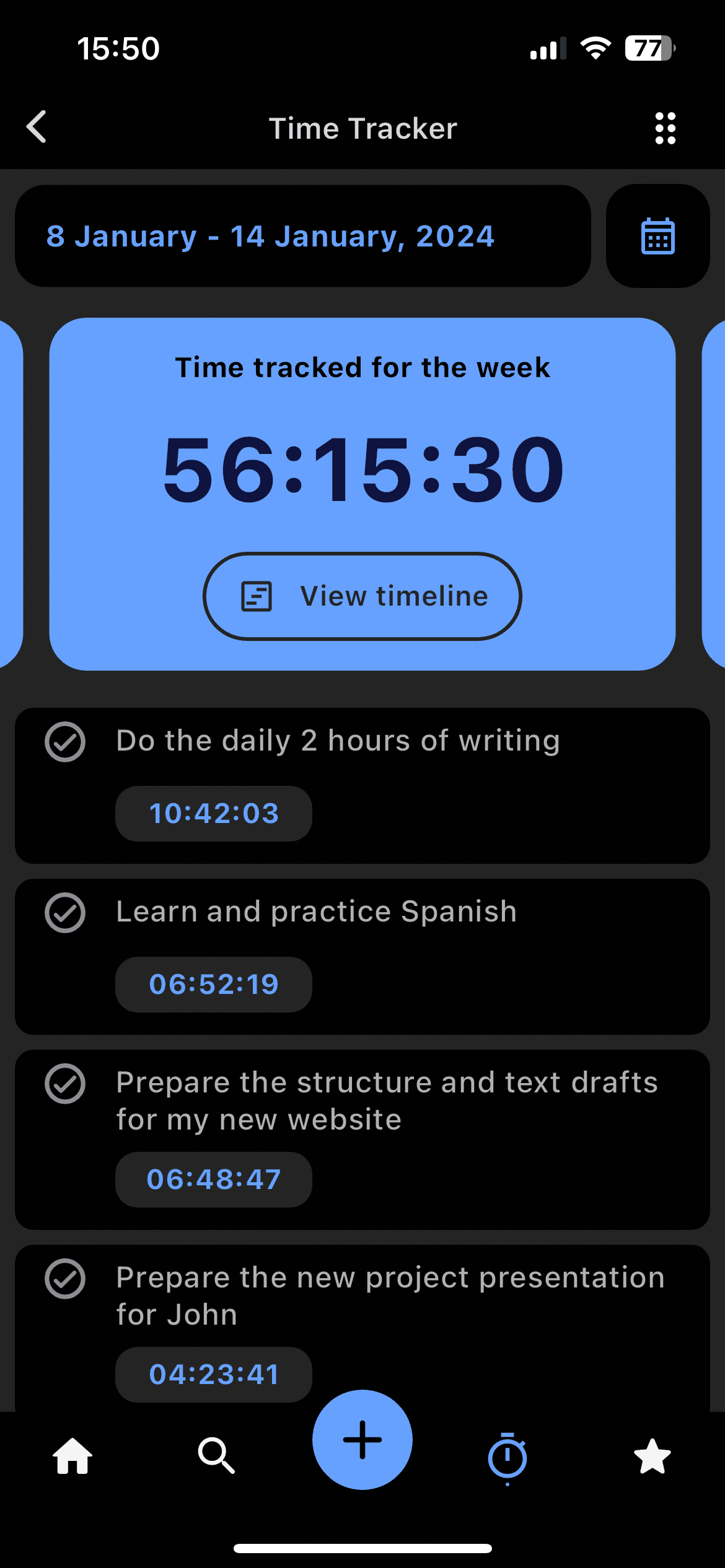Switch to the timer tab
The width and height of the screenshot is (725, 1568).
(x=507, y=1457)
